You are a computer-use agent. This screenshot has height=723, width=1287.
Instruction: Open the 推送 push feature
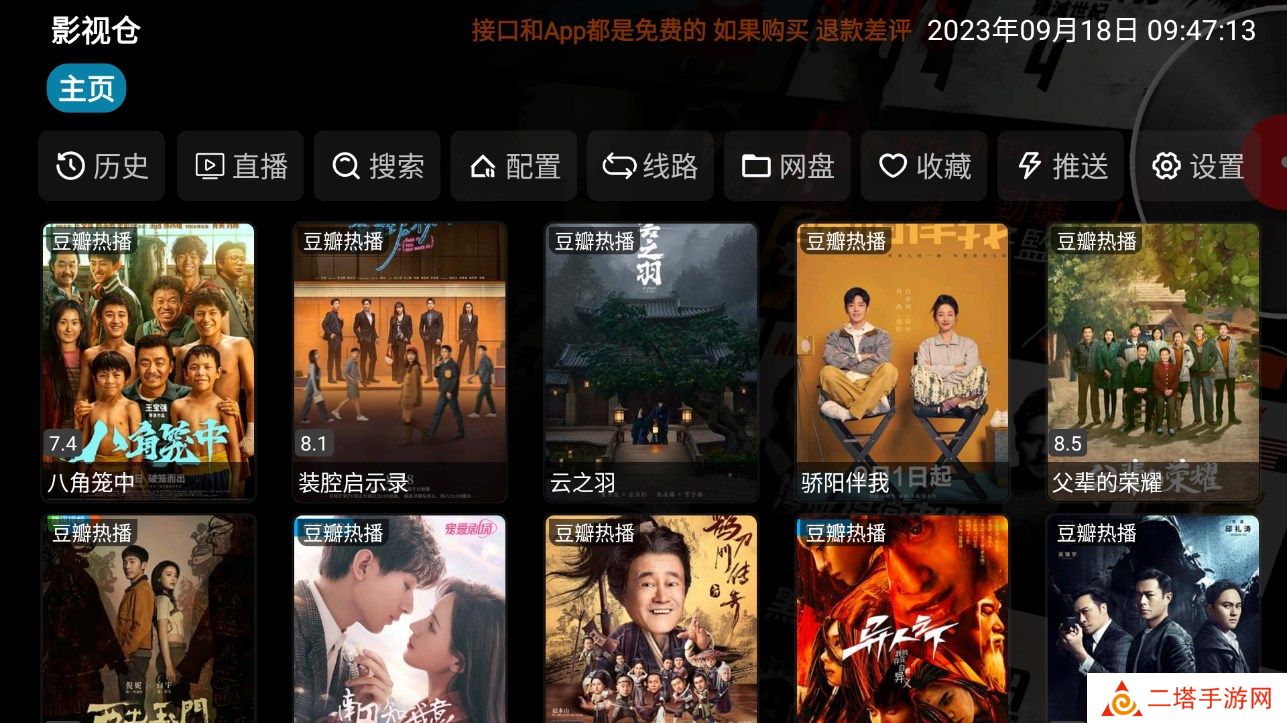coord(1061,166)
